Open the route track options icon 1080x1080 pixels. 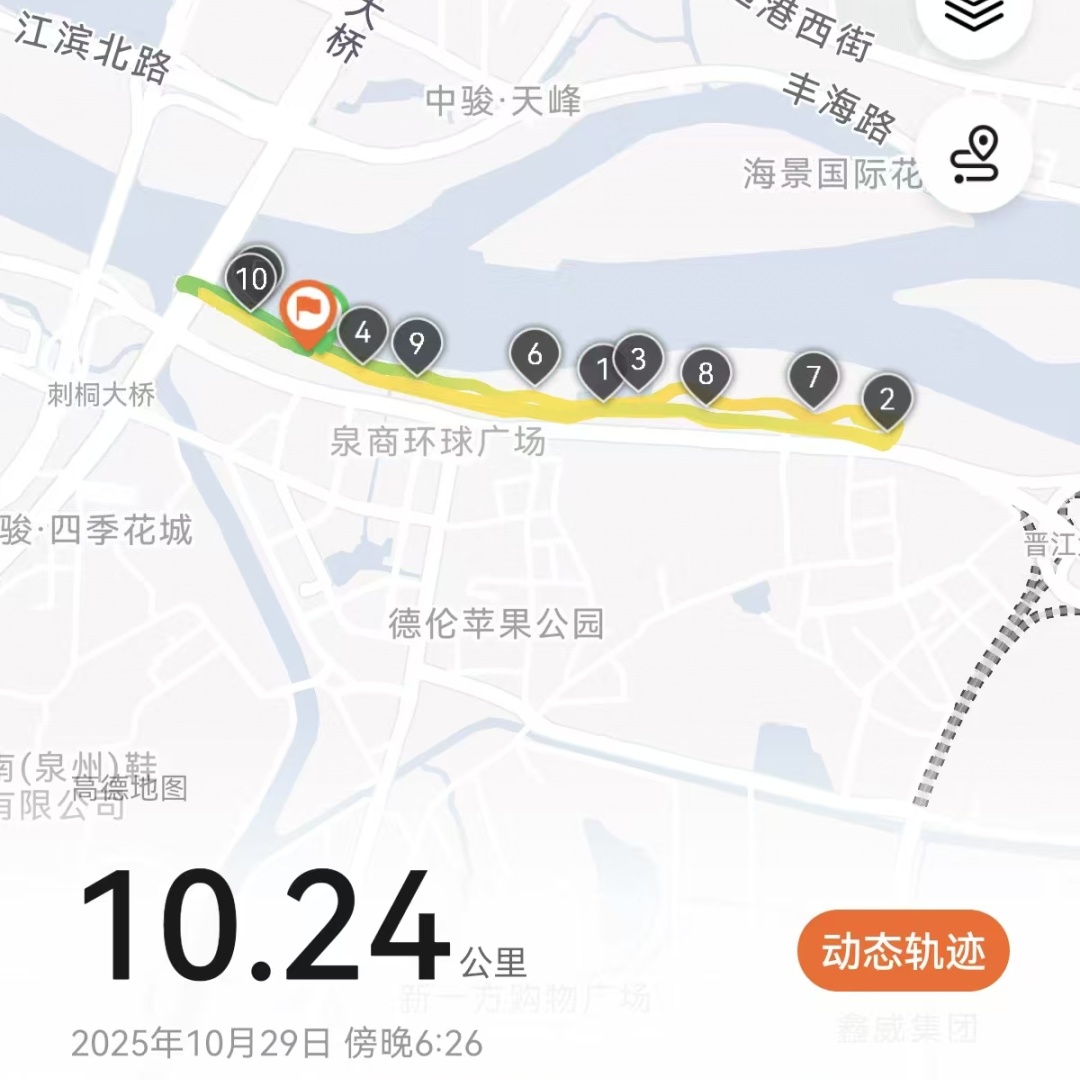(974, 155)
